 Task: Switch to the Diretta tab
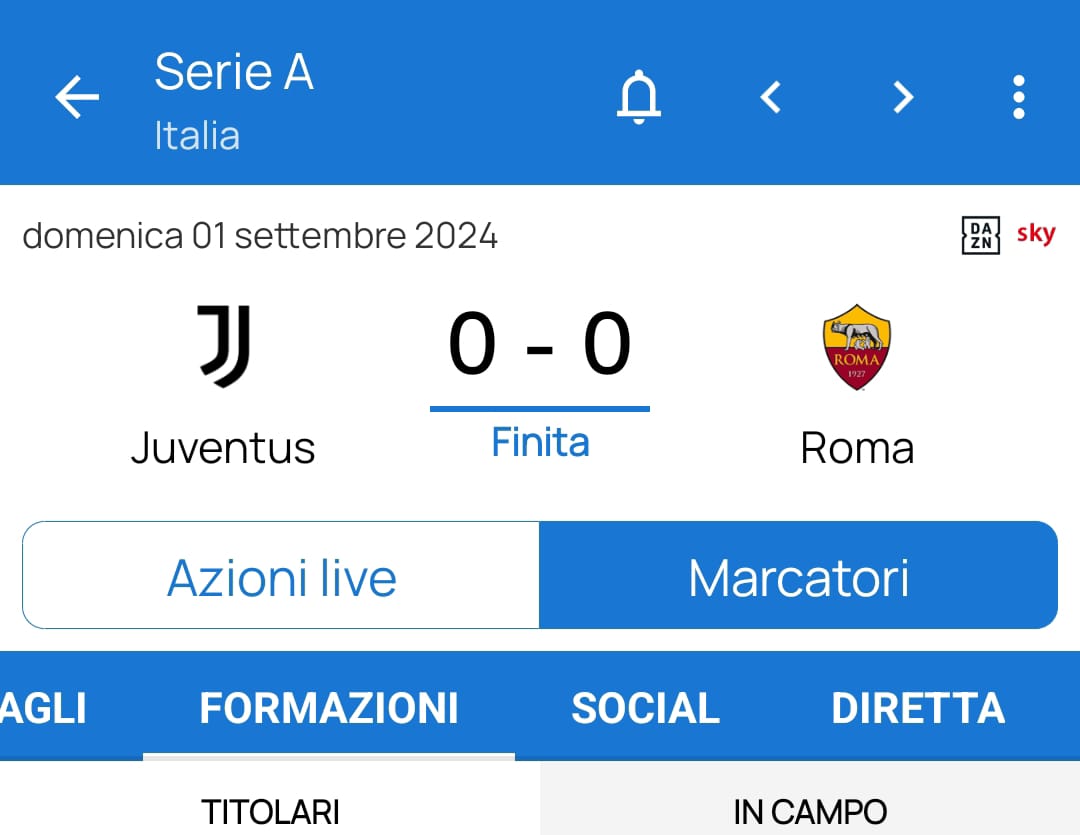coord(918,708)
